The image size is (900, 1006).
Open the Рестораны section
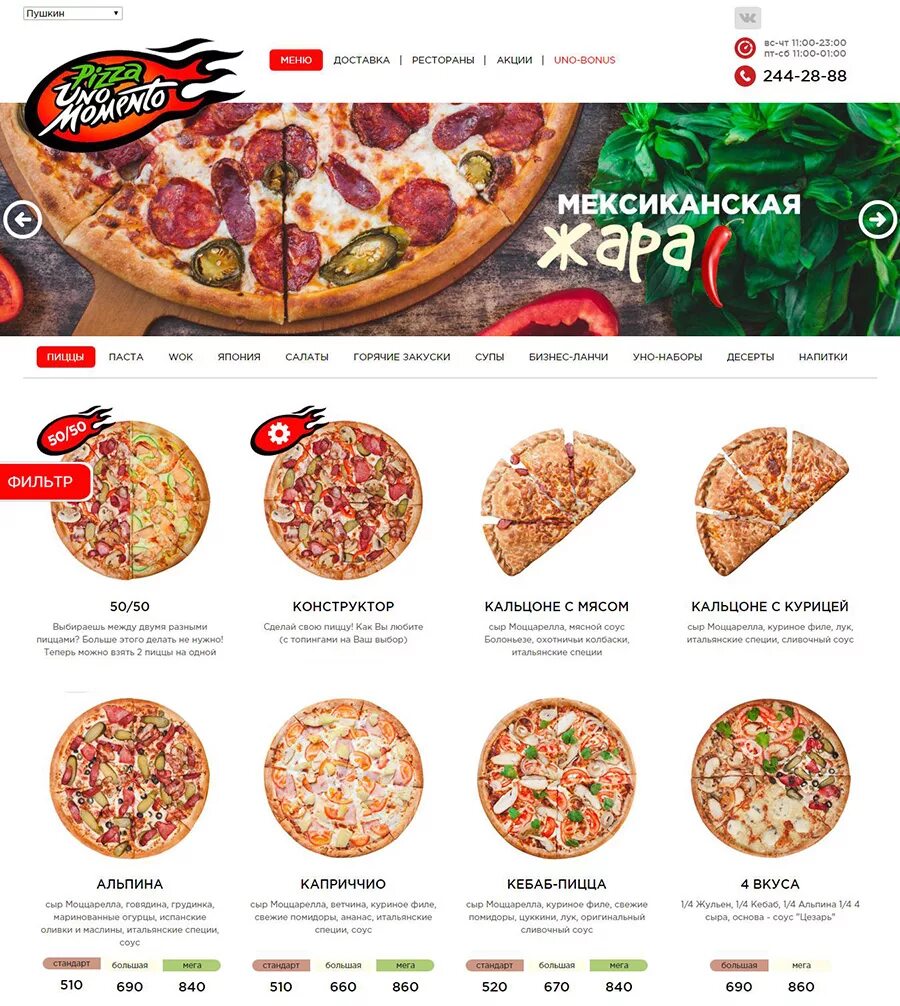click(443, 60)
